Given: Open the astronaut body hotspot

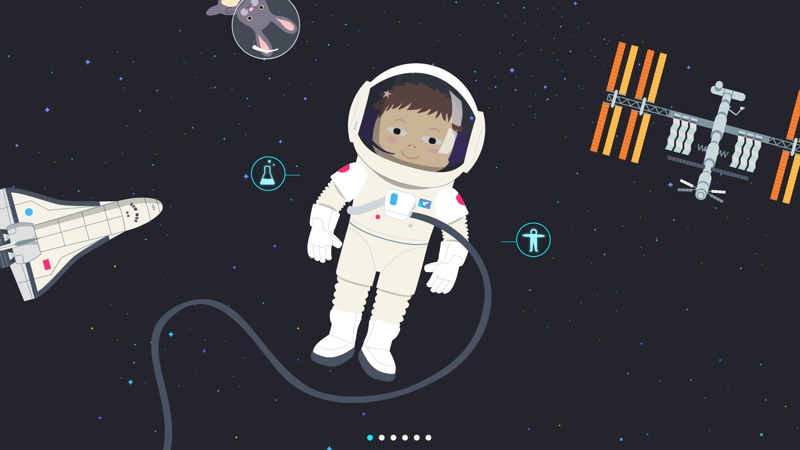Looking at the screenshot, I should click(x=534, y=239).
